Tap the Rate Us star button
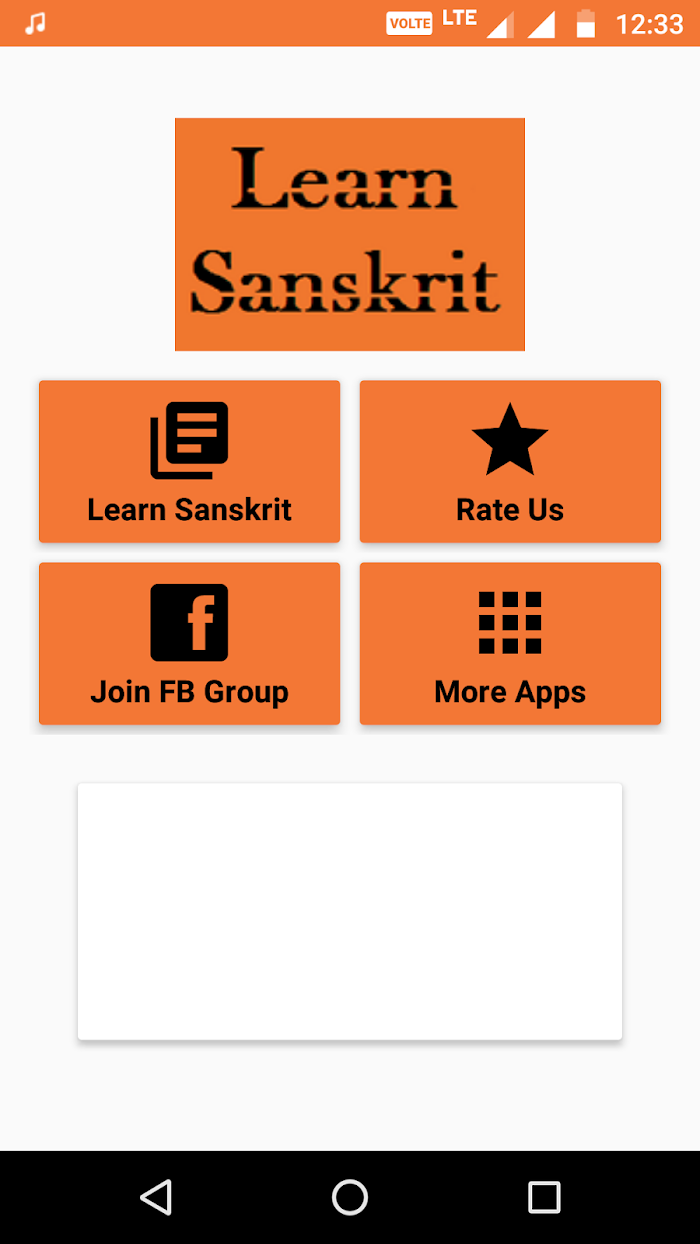 (x=510, y=461)
